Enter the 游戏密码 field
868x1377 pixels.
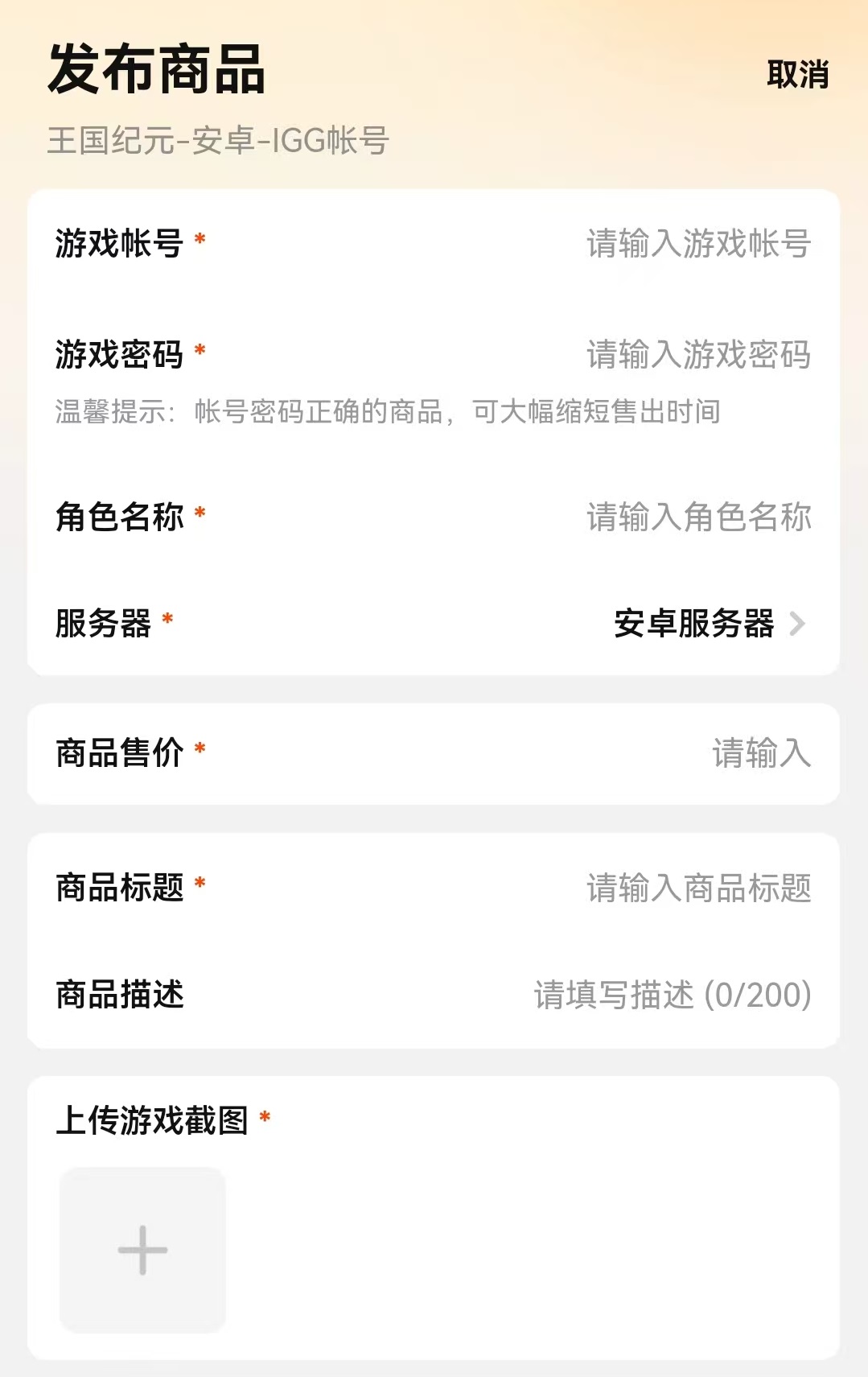tap(697, 355)
